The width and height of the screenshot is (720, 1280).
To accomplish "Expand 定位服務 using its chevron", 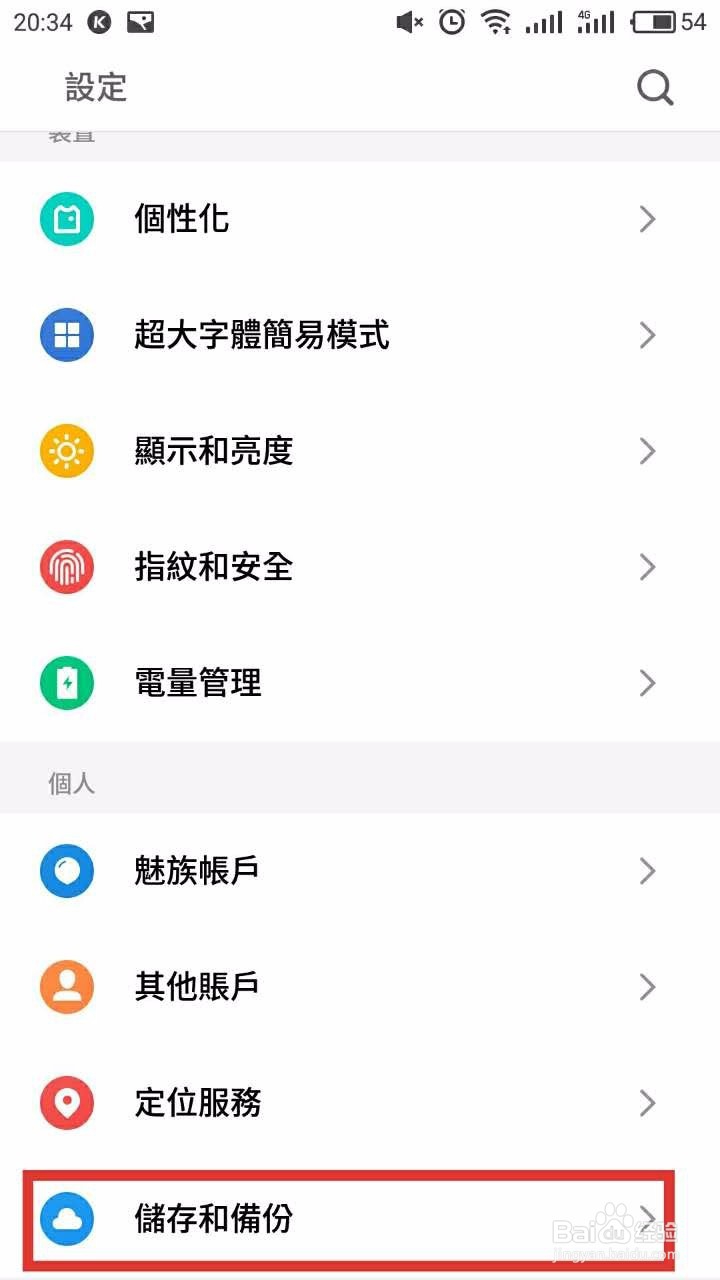I will tap(647, 1103).
